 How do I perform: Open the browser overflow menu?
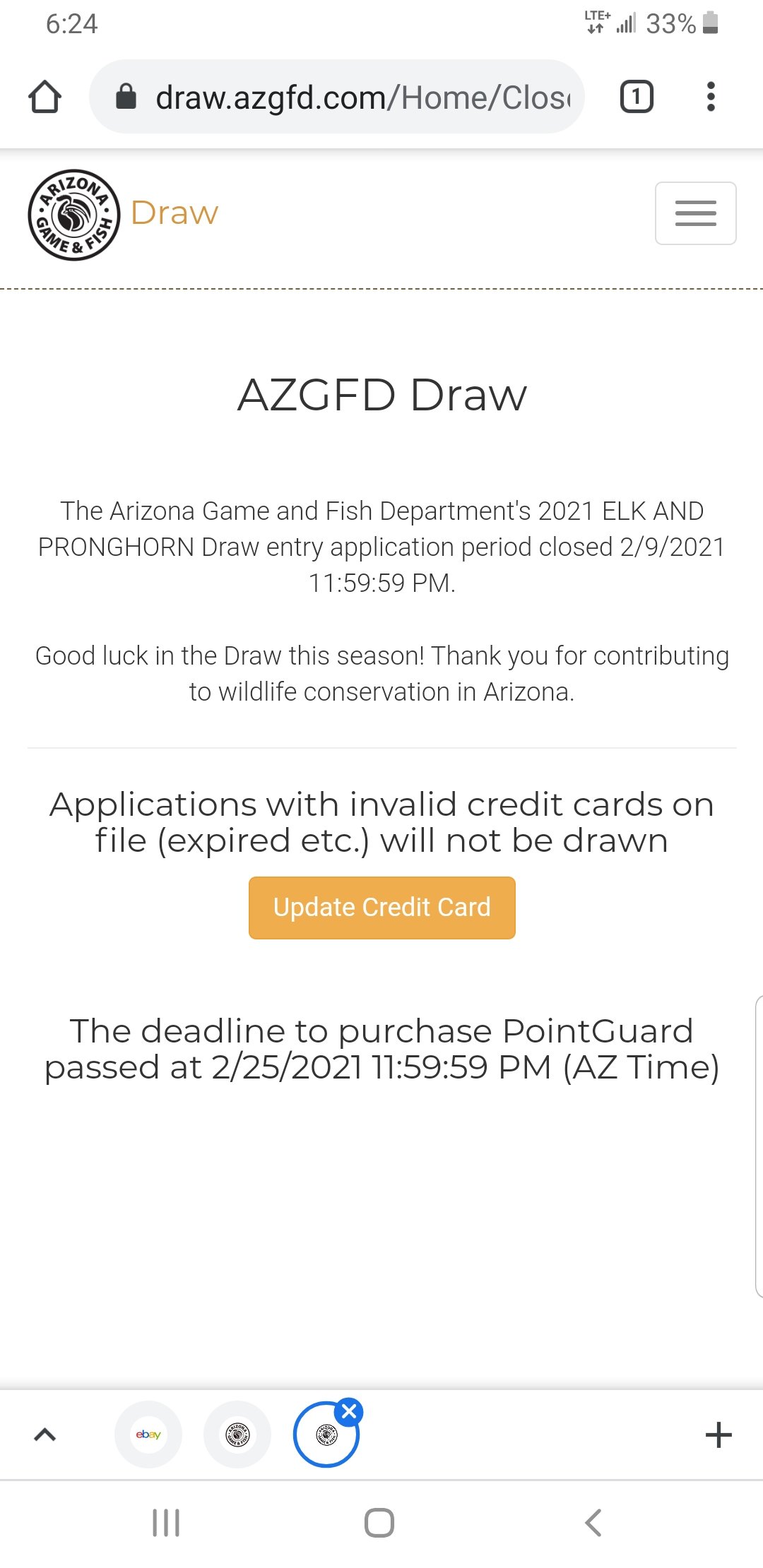click(x=711, y=97)
